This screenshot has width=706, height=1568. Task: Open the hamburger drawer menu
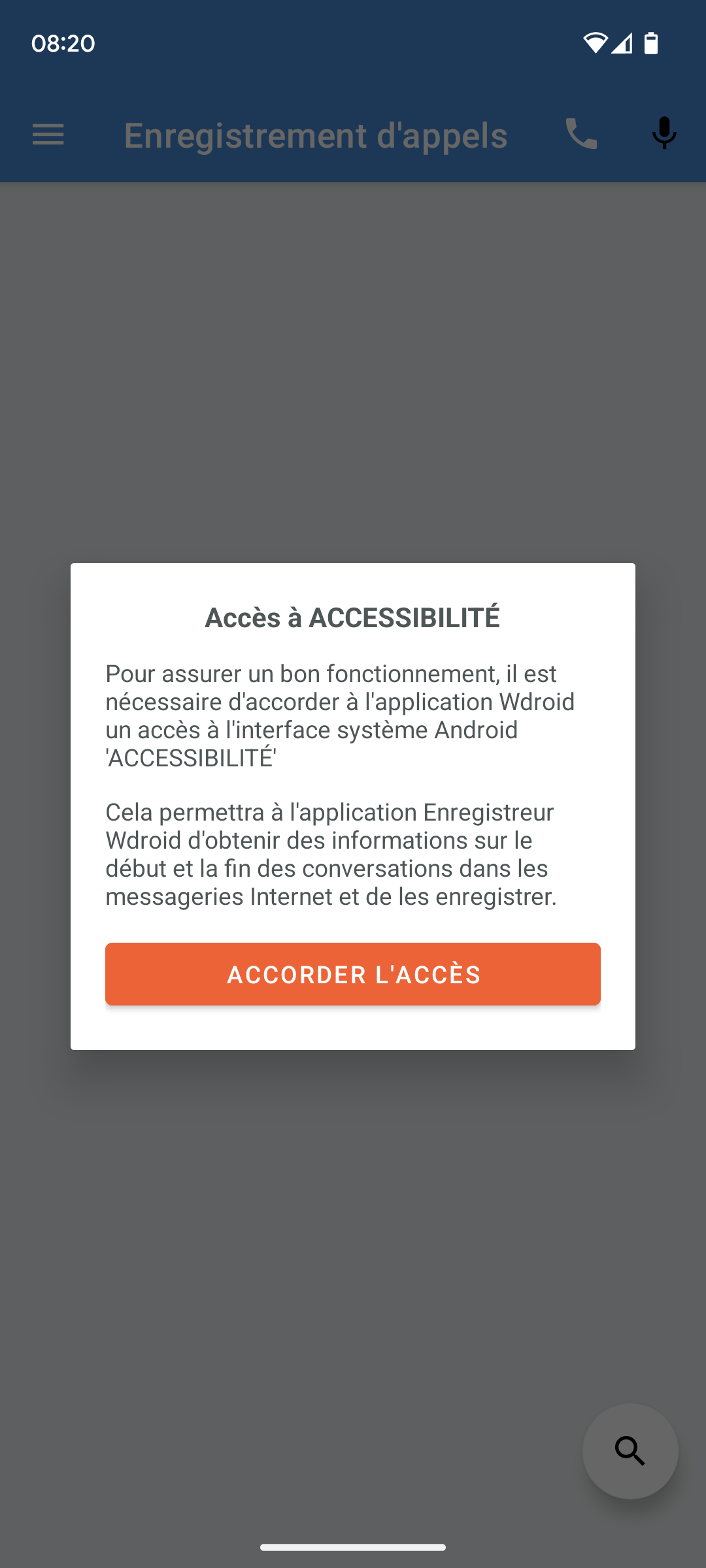[48, 135]
